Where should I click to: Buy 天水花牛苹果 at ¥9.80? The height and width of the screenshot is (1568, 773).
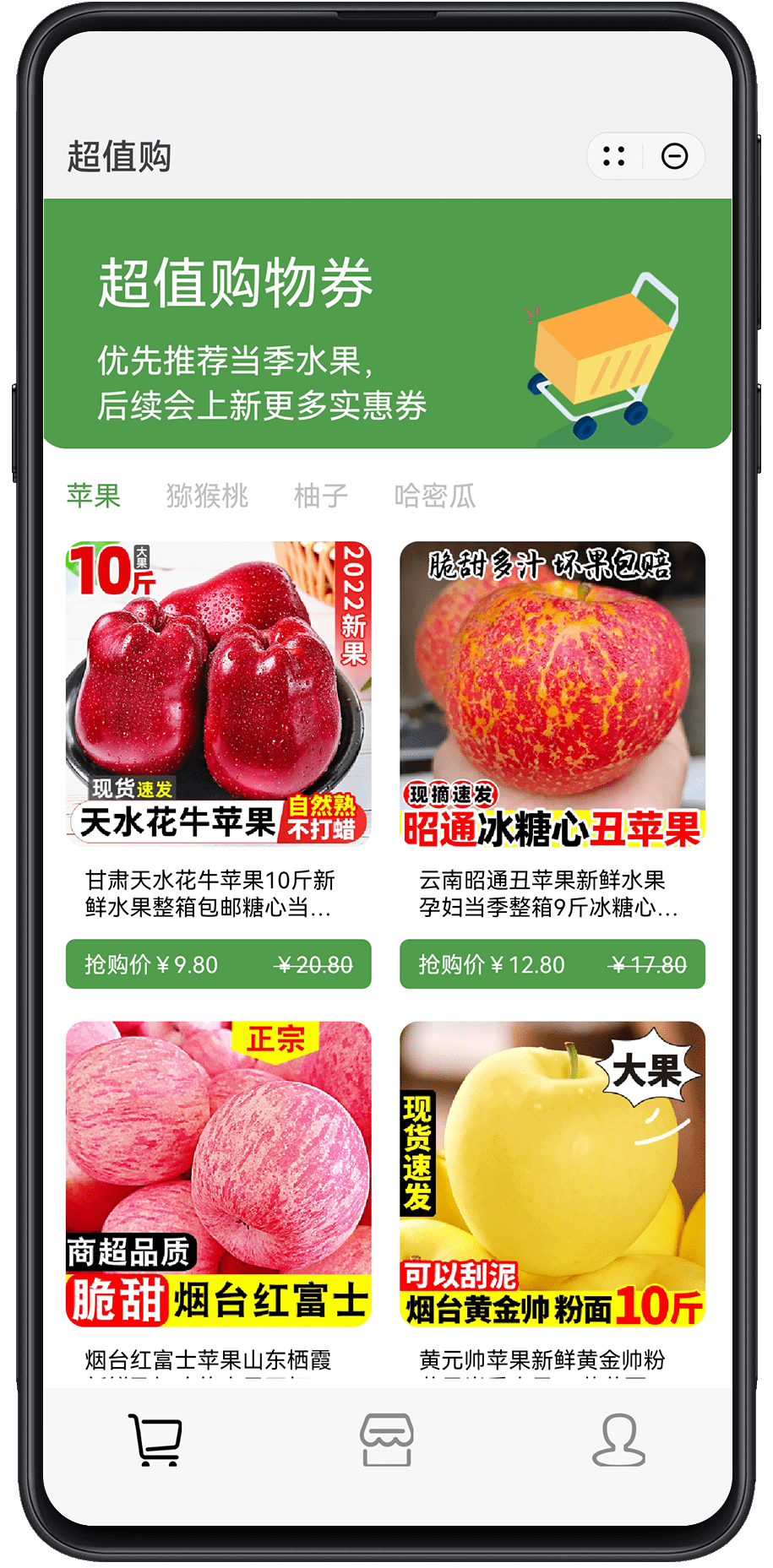218,964
